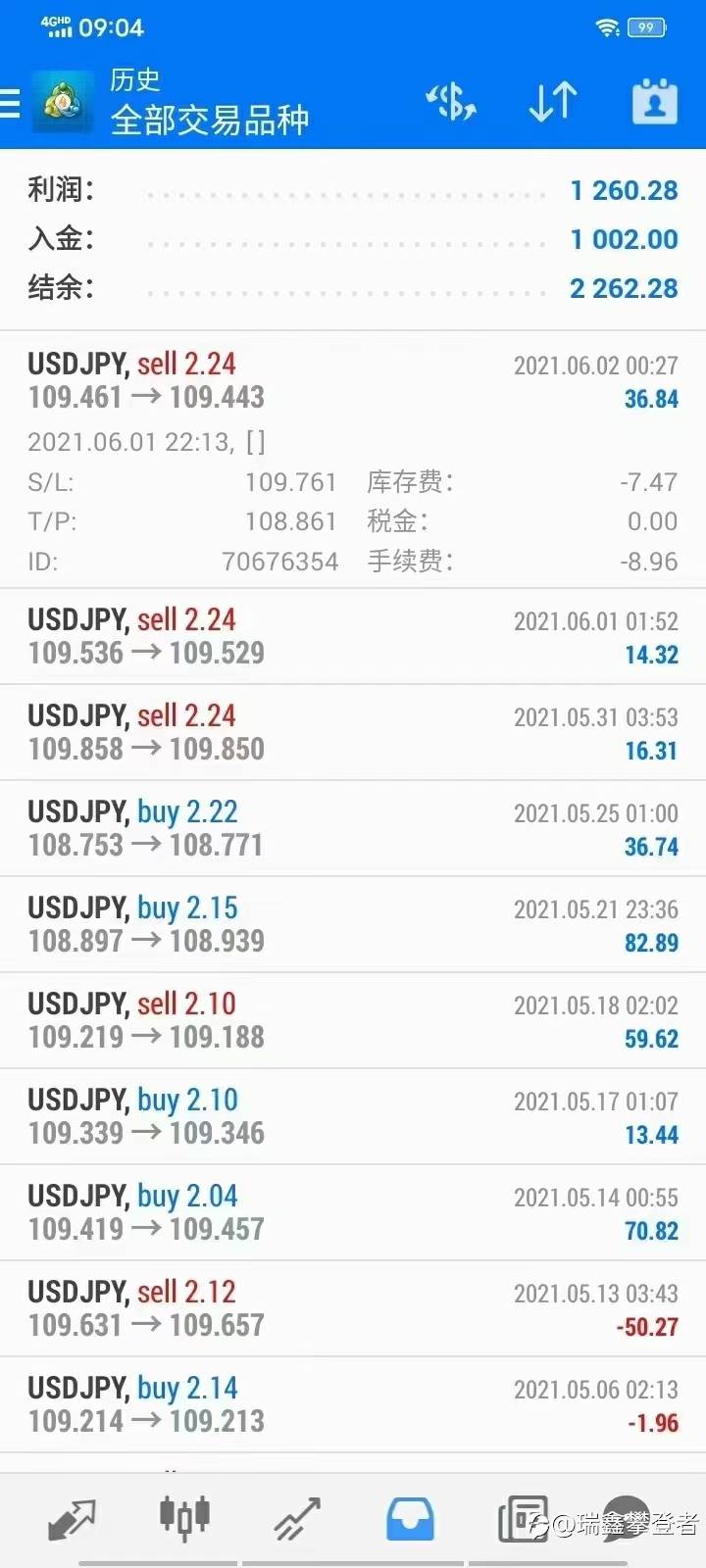Viewport: 706px width, 1568px height.
Task: Expand the USDJPY buy 2.14 trade
Action: [353, 1404]
